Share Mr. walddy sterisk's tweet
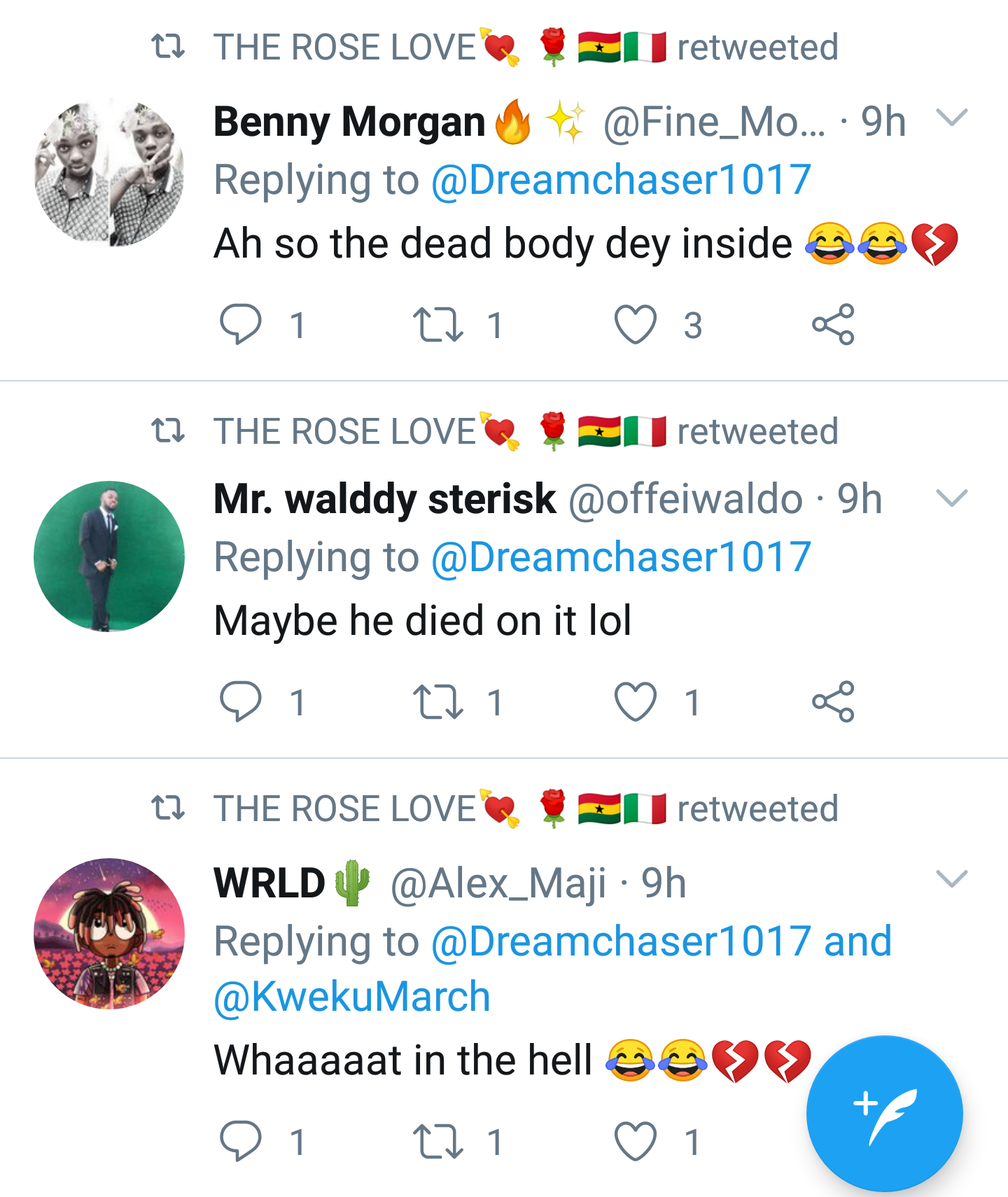 coord(833,701)
